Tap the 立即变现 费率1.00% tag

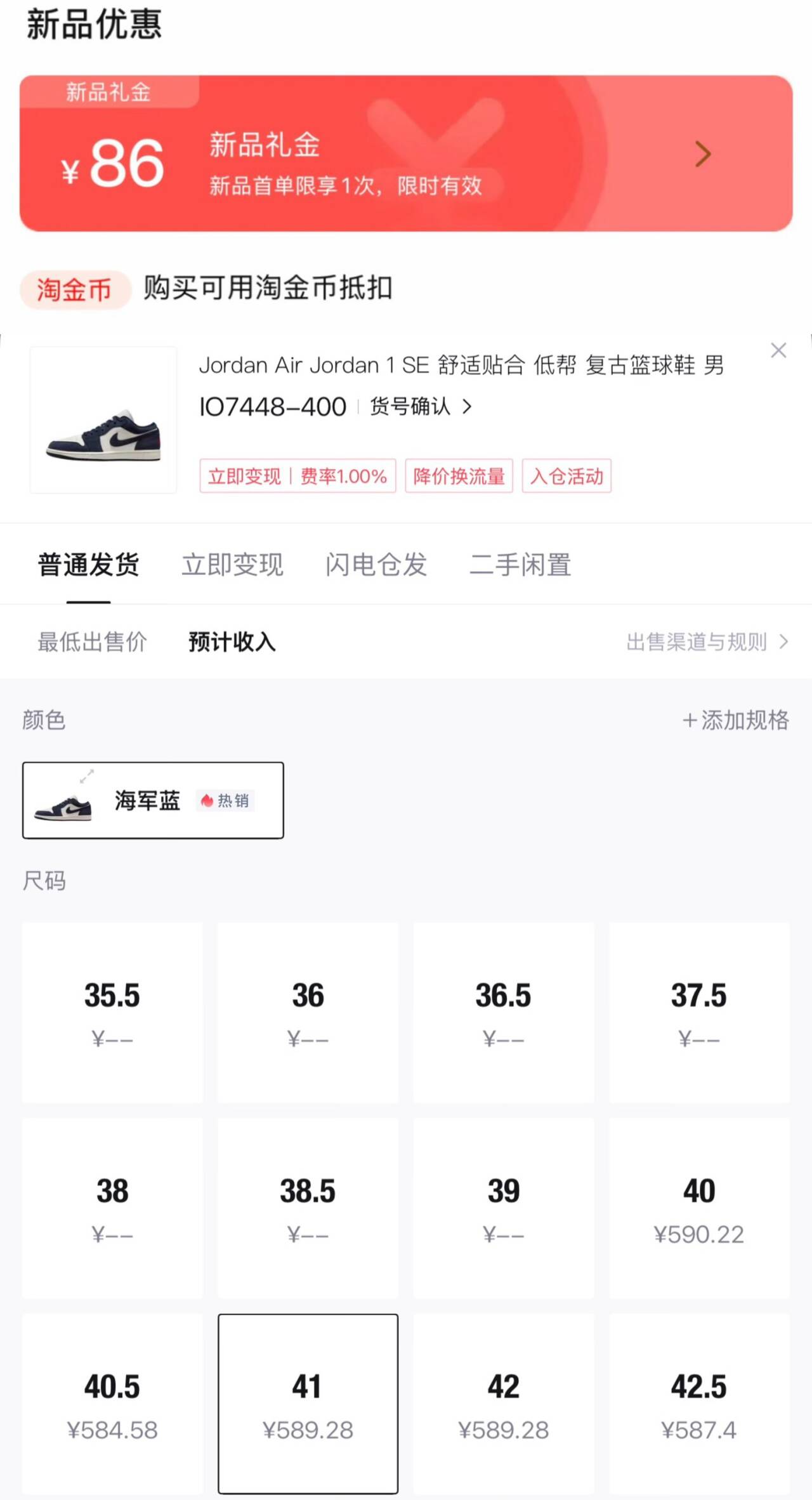298,476
